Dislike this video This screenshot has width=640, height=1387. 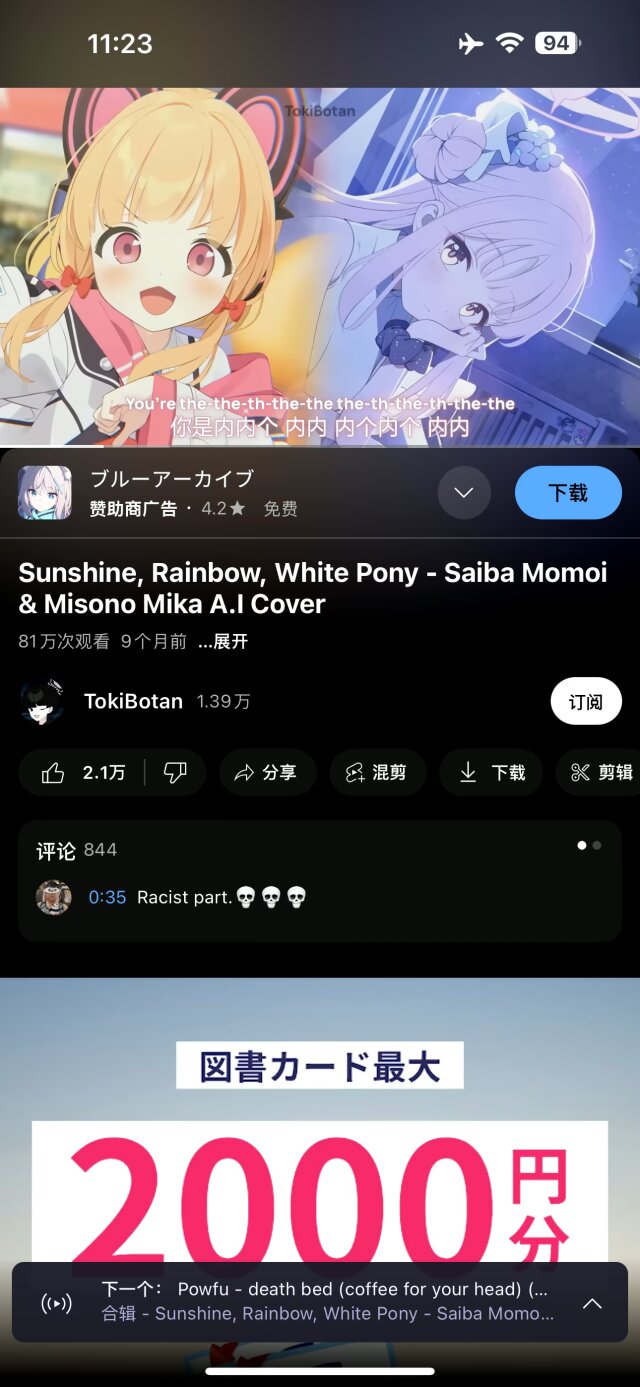point(175,772)
